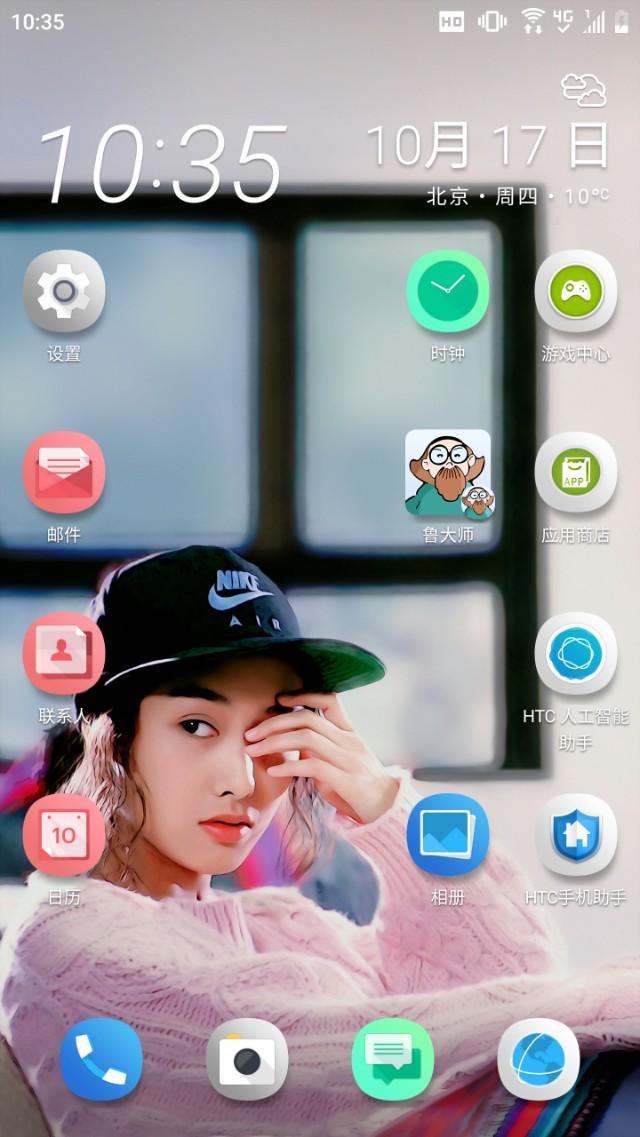Open the messaging app in dock
The height and width of the screenshot is (1137, 640).
point(393,1059)
